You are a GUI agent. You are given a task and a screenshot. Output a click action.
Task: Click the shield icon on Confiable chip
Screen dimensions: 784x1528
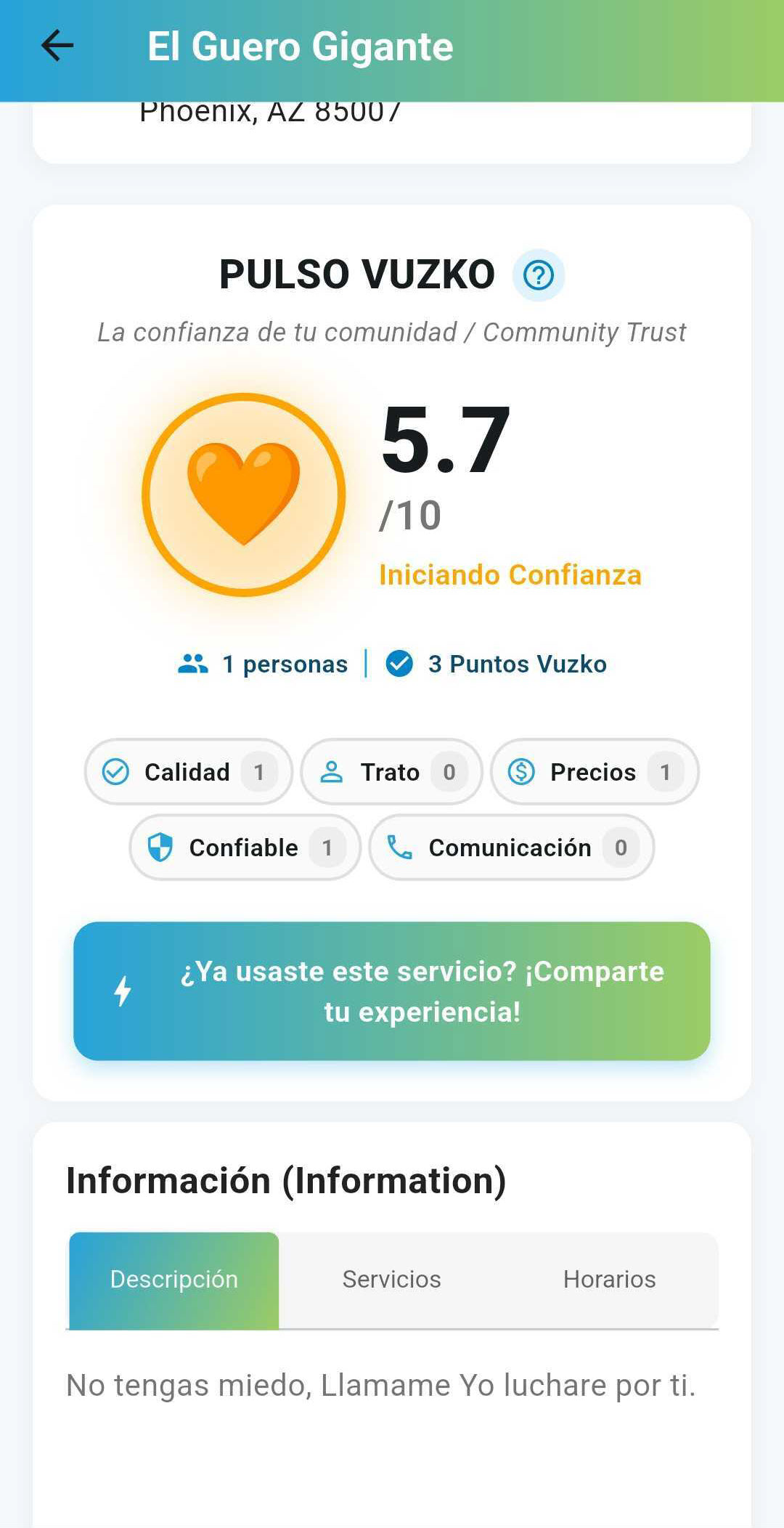tap(161, 847)
